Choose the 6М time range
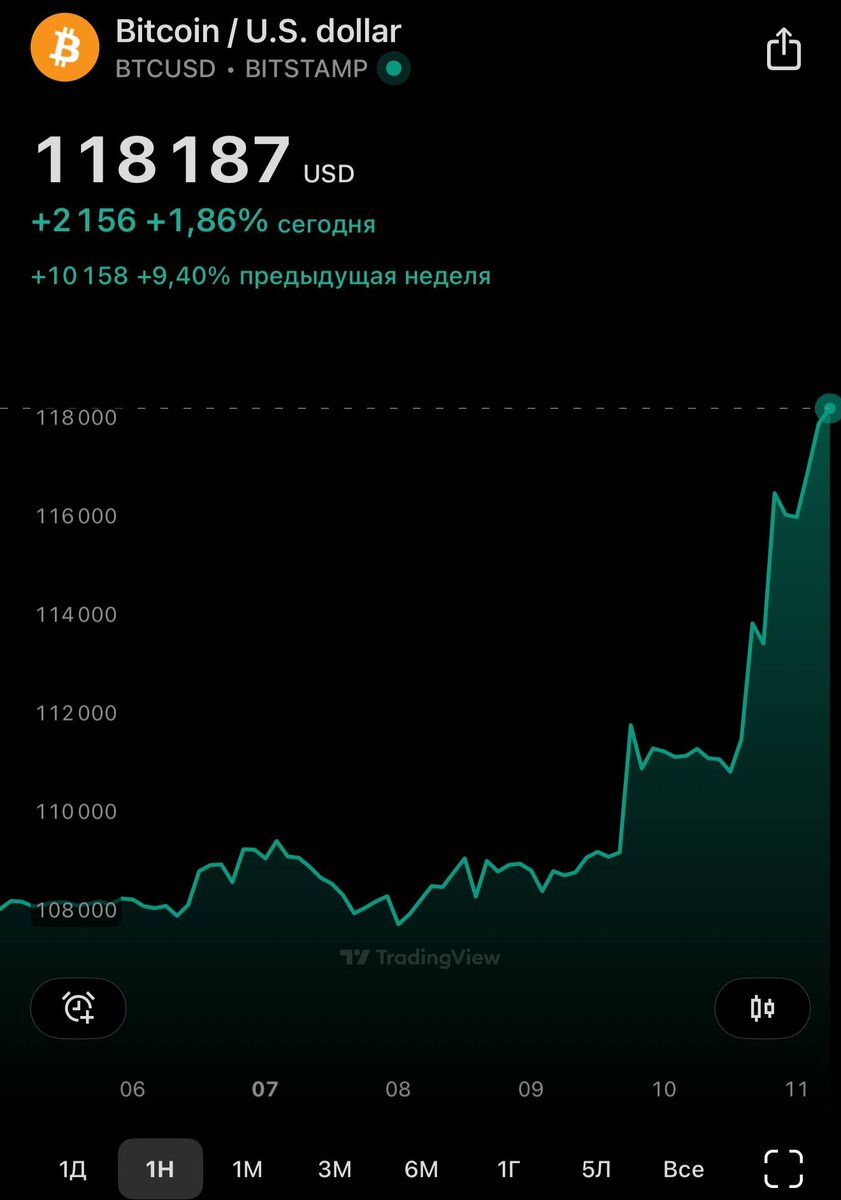Viewport: 841px width, 1200px height. point(421,1169)
